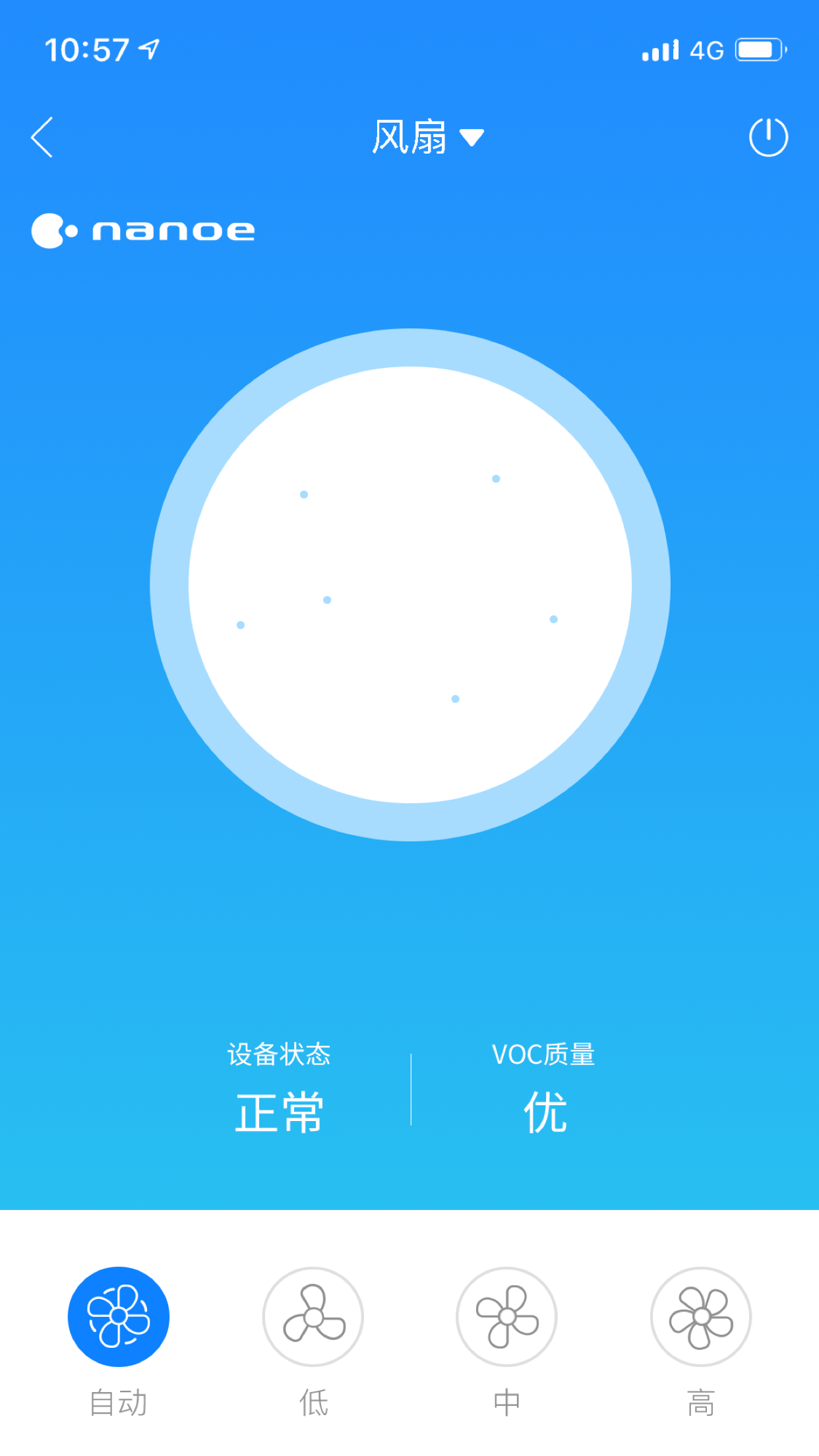
Task: Select the 低 fan speed icon
Action: (313, 1316)
